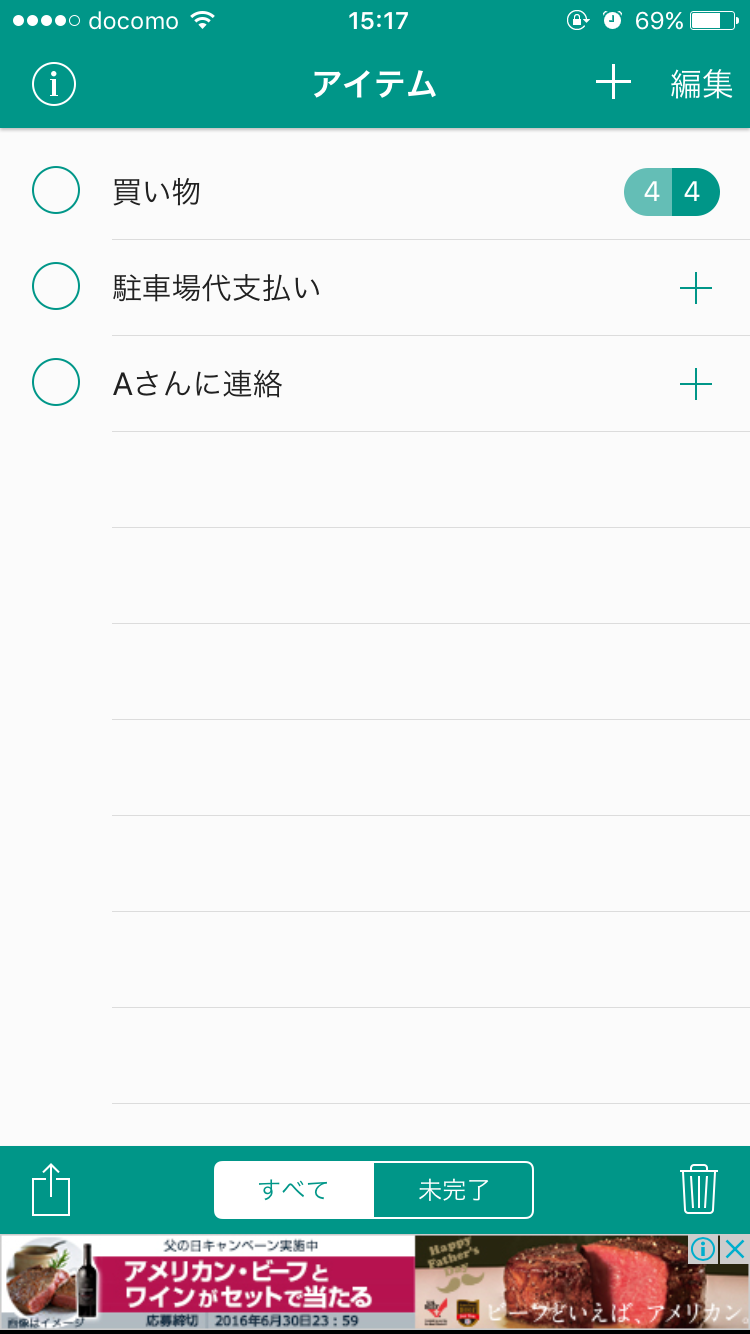Open the 買い物 item
The height and width of the screenshot is (1334, 750).
tap(157, 191)
